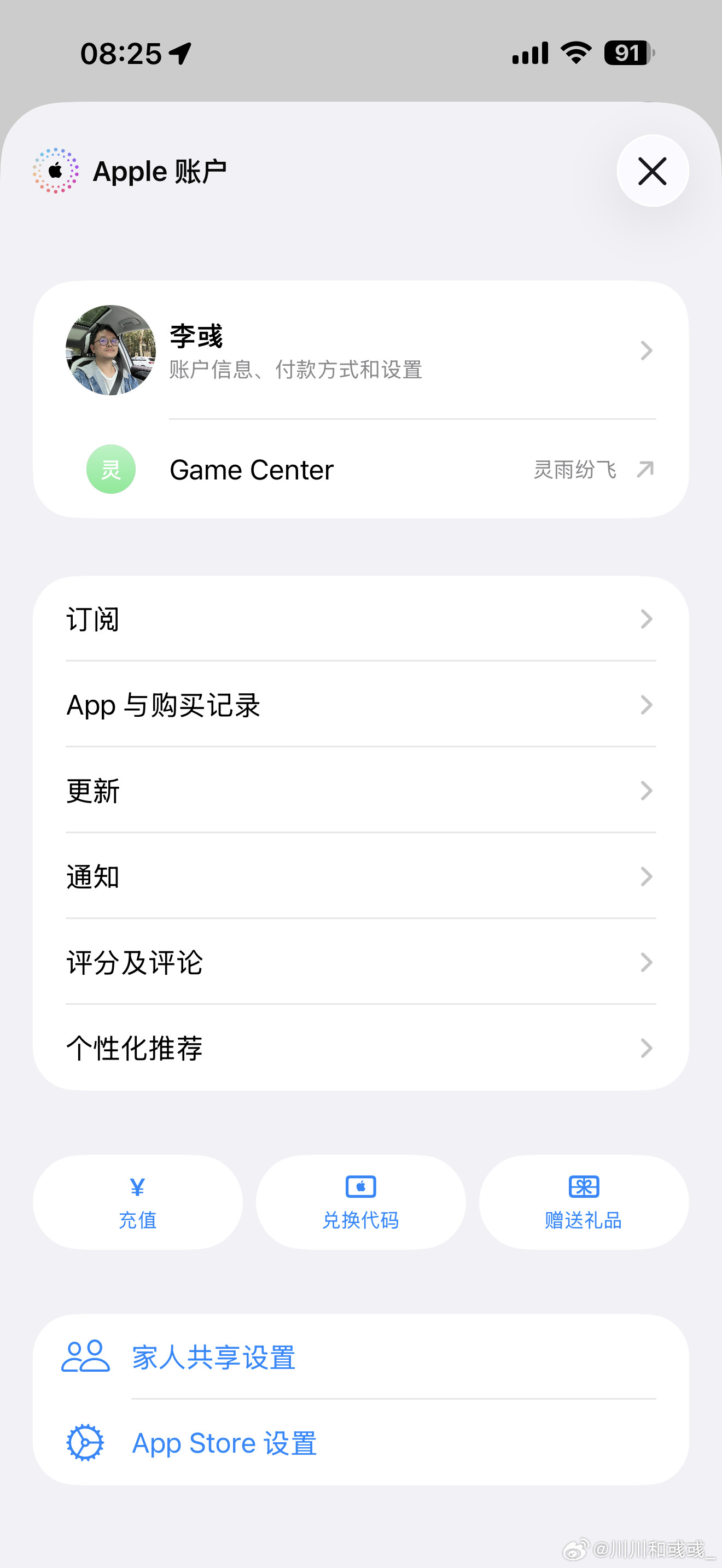Click the green 灵 Game Center avatar icon
The width and height of the screenshot is (722, 1568).
(110, 469)
